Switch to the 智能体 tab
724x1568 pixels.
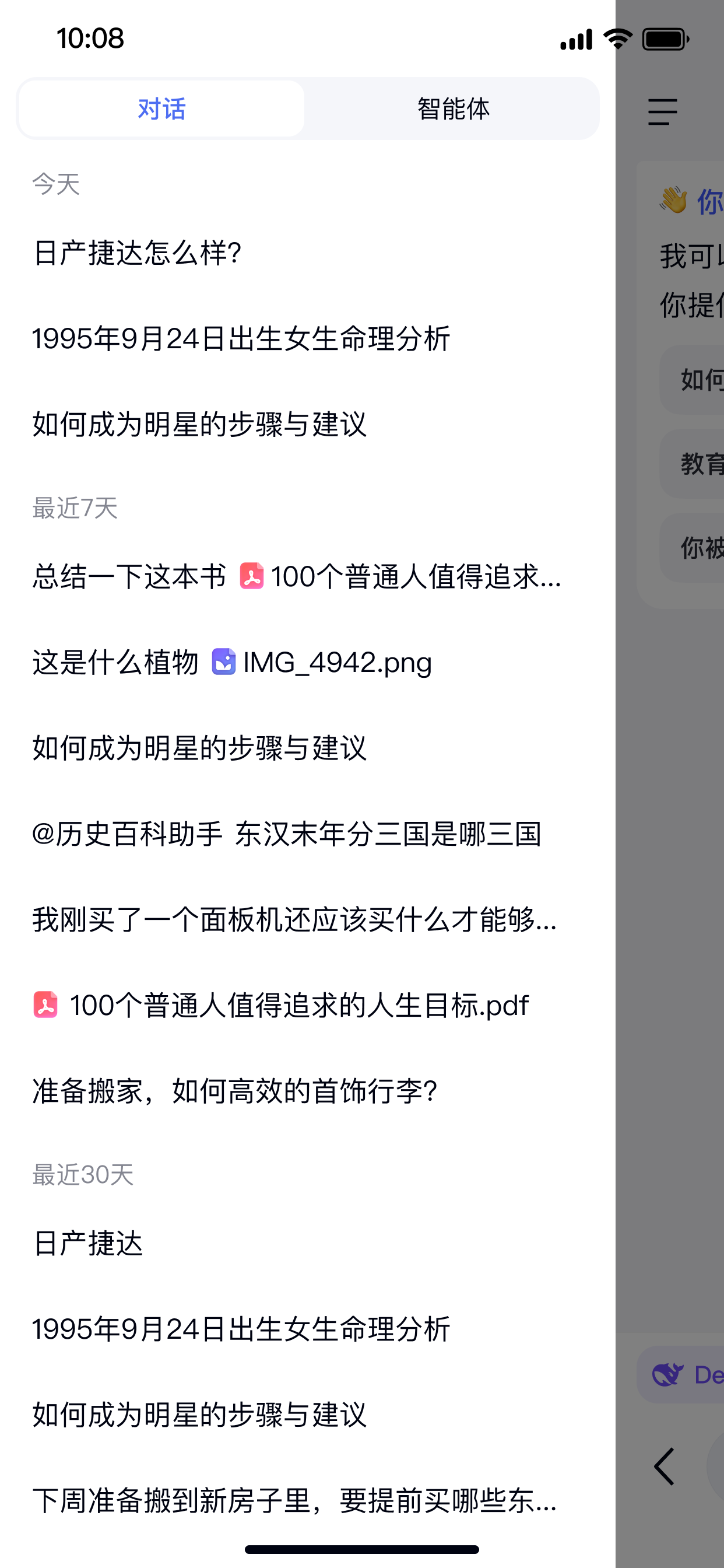[x=453, y=109]
